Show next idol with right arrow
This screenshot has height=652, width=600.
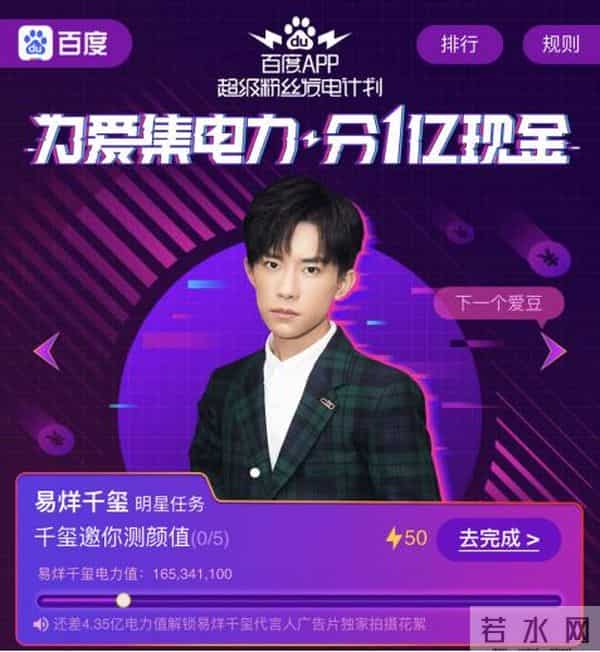tap(553, 350)
